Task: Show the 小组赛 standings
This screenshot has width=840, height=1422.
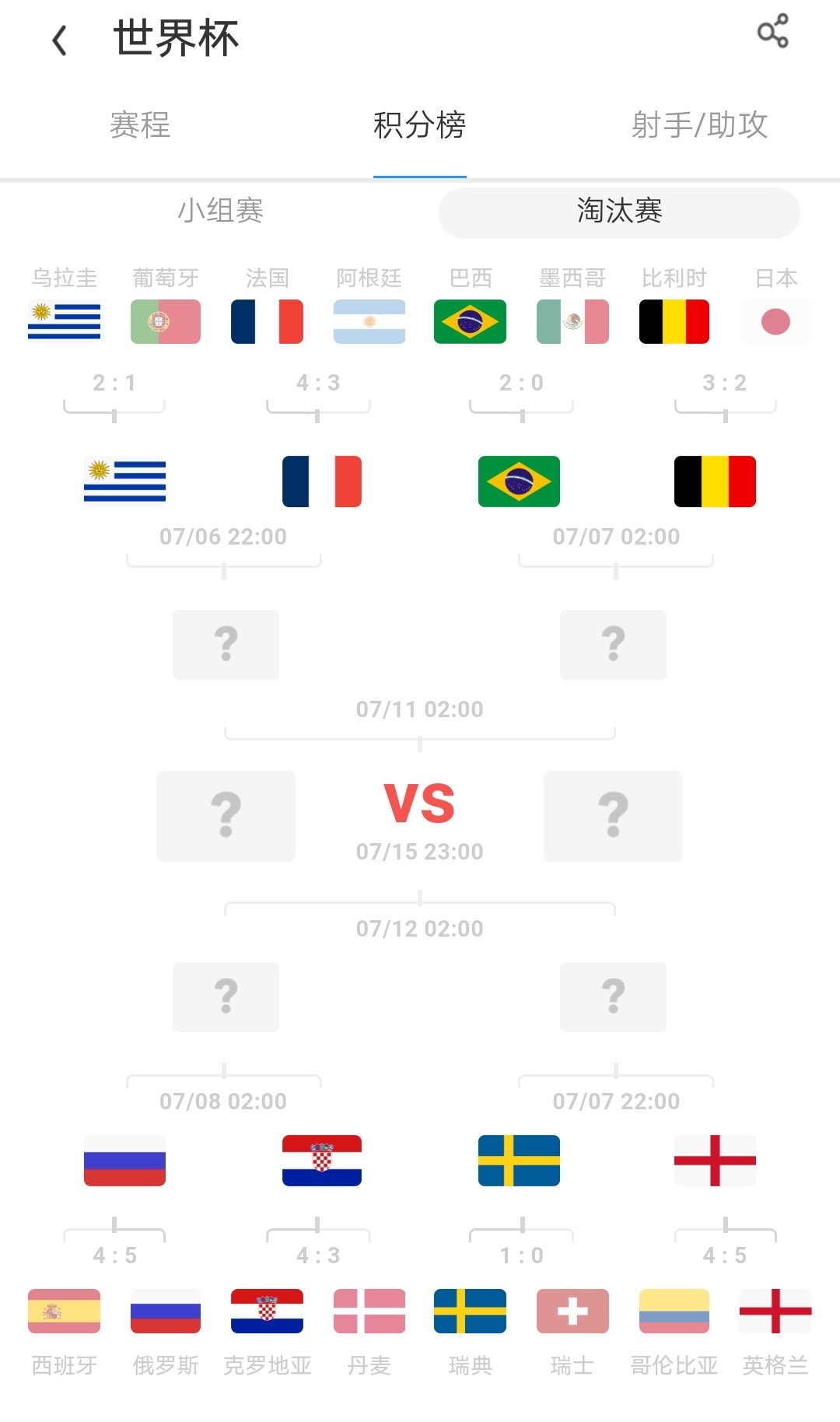Action: click(x=221, y=211)
